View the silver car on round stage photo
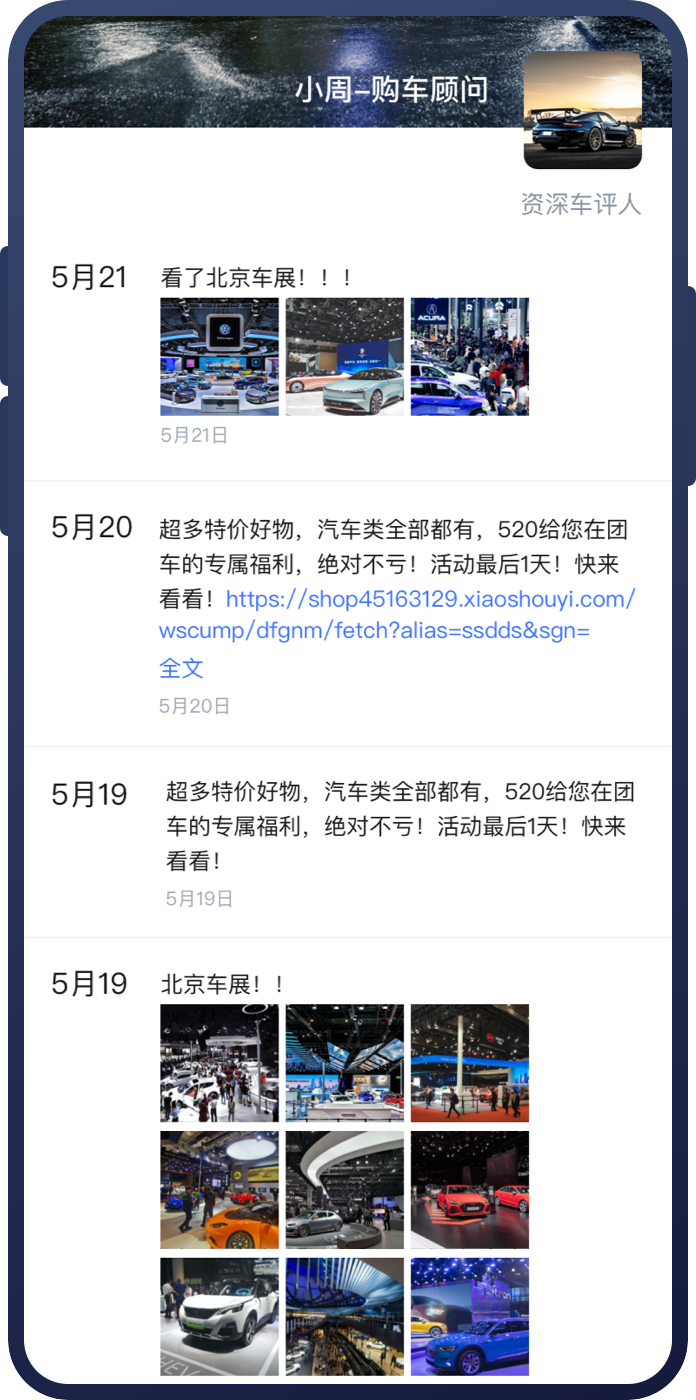 345,1190
